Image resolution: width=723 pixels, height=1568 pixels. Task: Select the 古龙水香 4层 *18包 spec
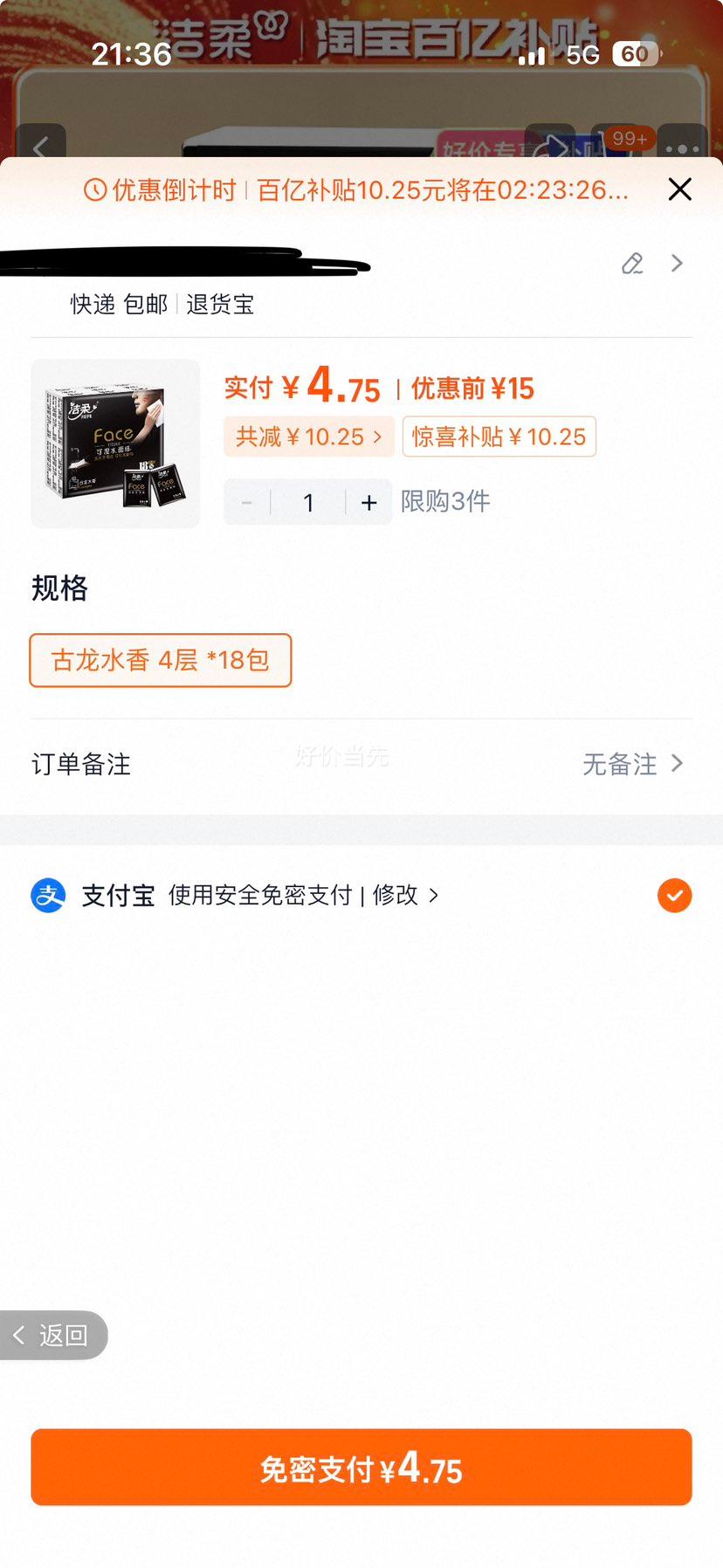pyautogui.click(x=161, y=660)
